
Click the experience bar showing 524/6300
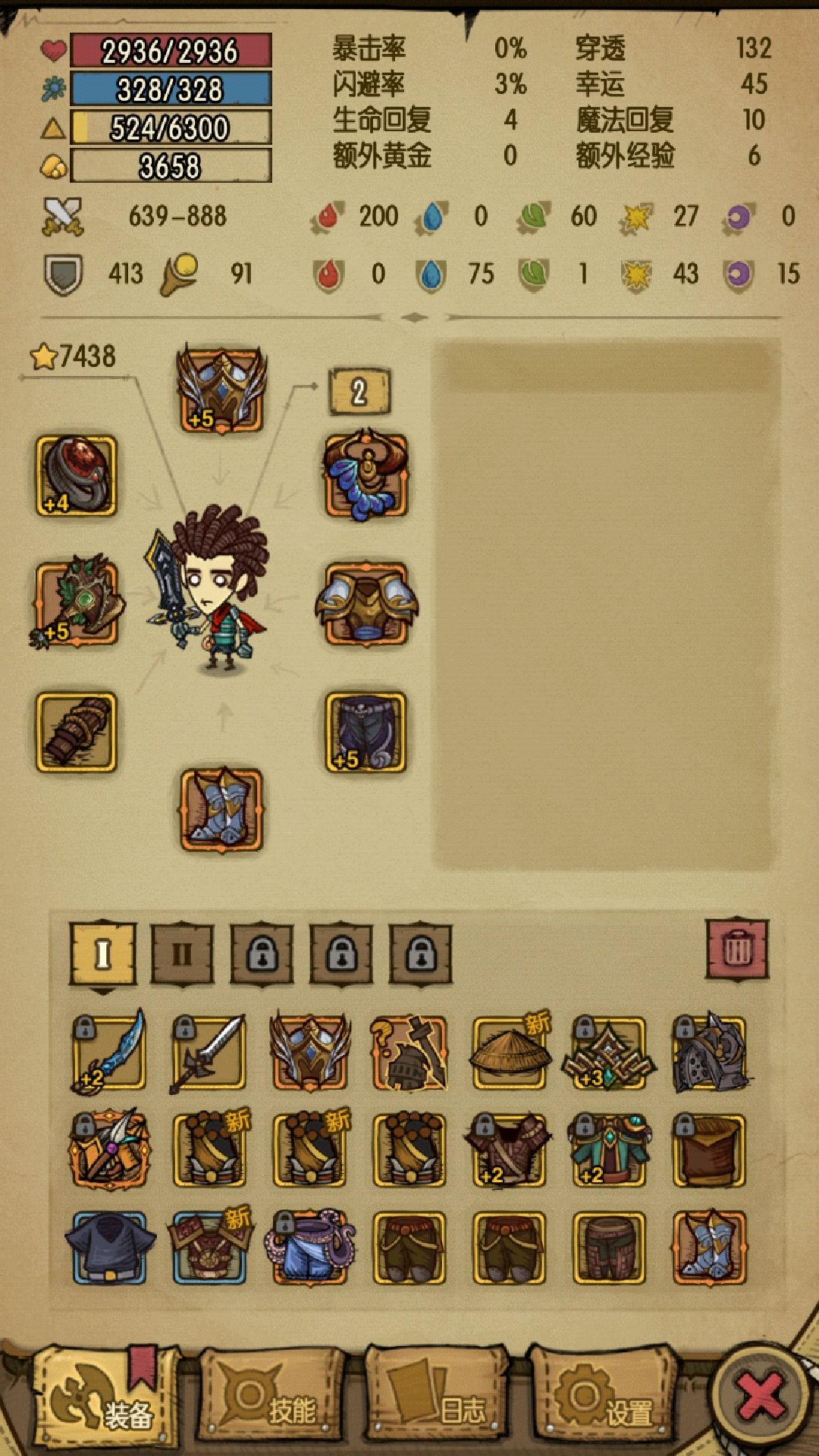tap(171, 126)
